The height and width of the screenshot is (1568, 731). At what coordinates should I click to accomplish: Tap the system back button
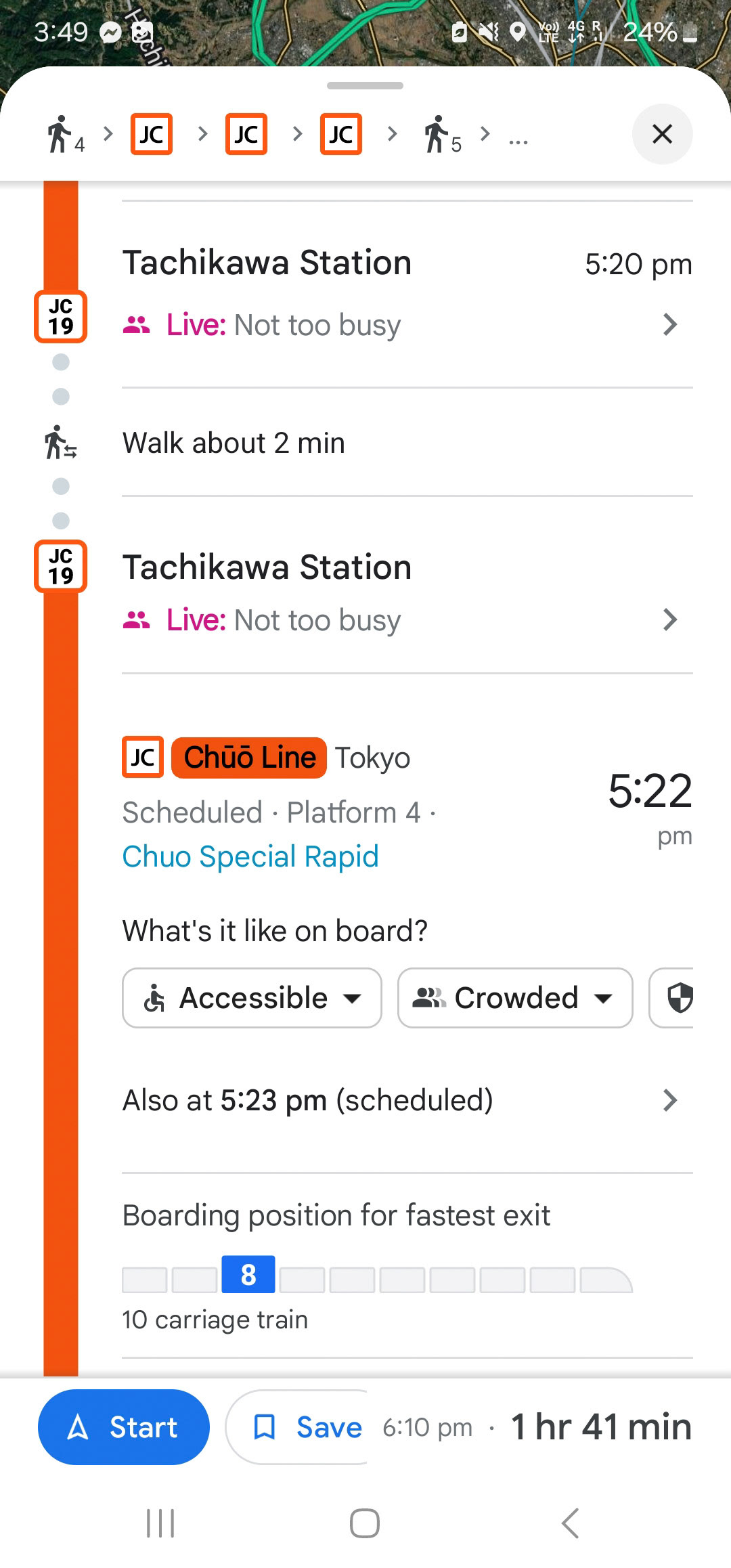[570, 1523]
